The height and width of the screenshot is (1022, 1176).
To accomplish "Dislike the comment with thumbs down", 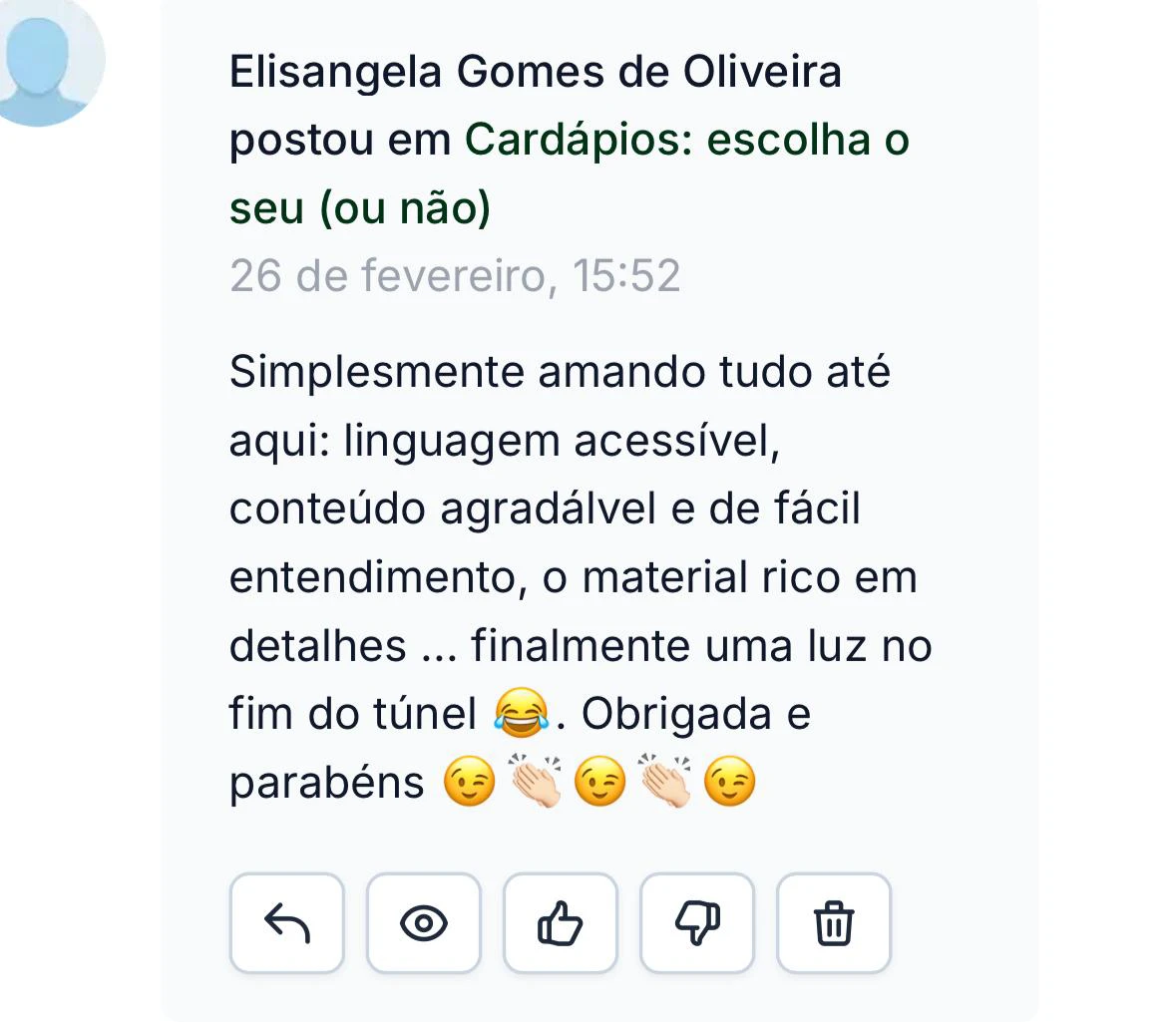I will click(696, 923).
